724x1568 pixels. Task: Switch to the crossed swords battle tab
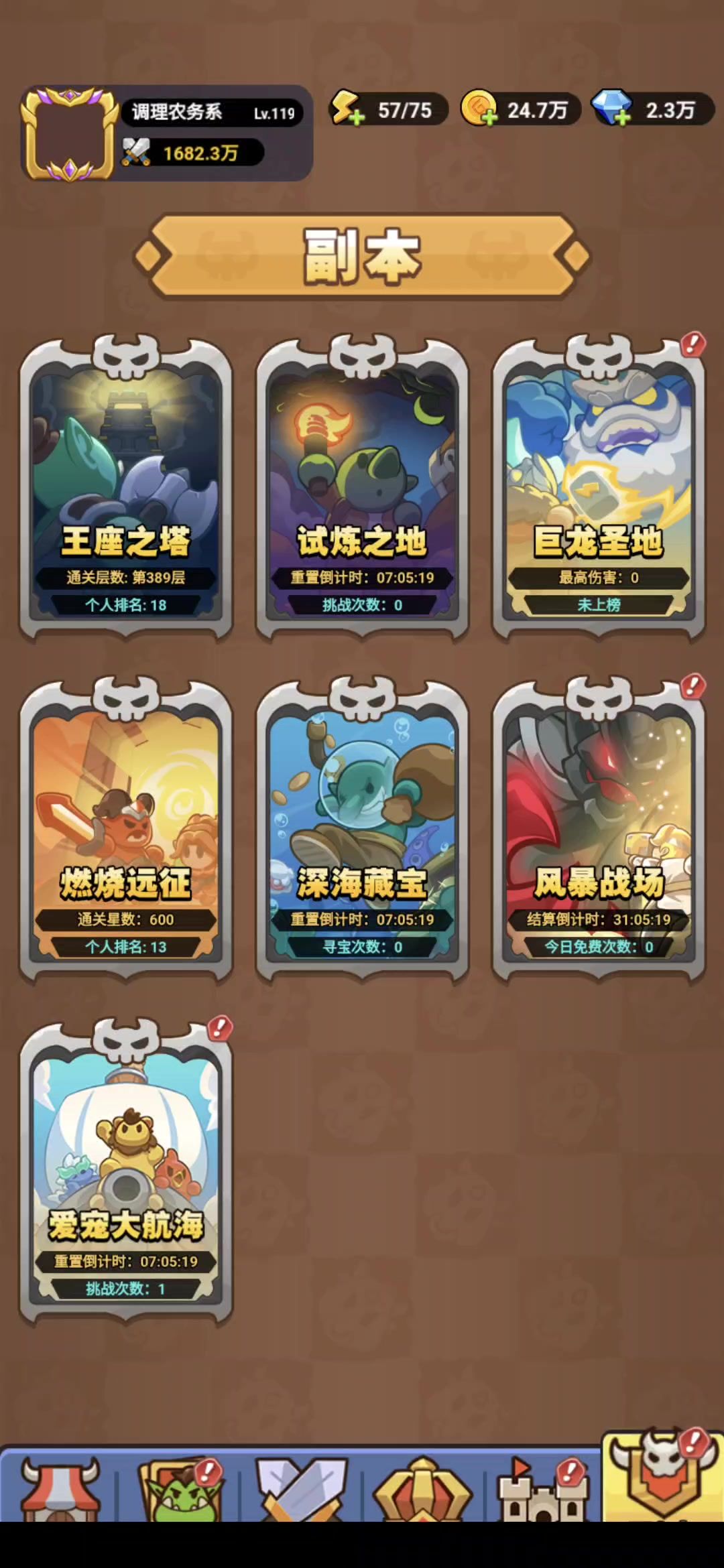click(302, 1490)
